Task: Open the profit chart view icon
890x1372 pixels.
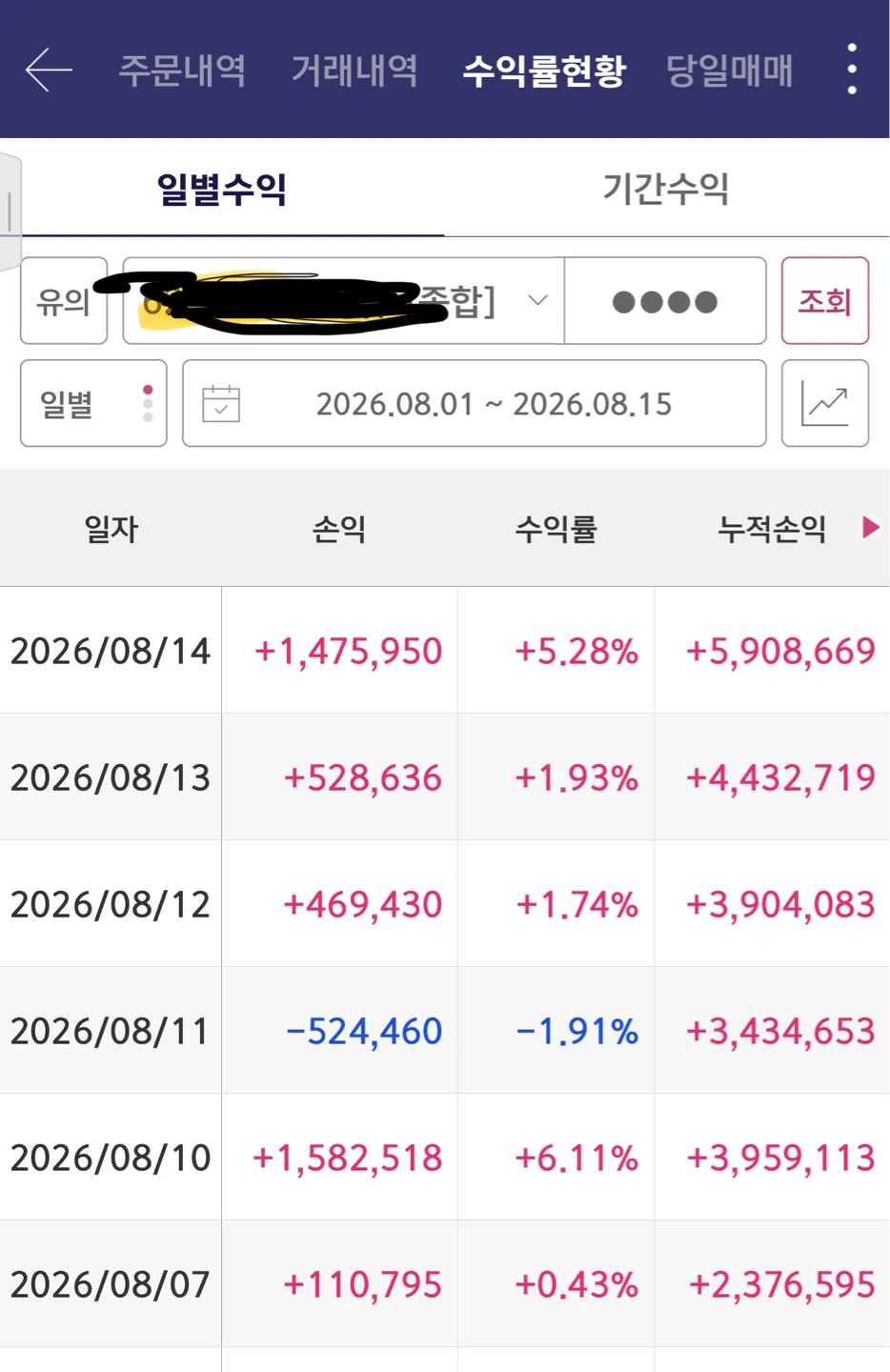Action: click(x=825, y=403)
